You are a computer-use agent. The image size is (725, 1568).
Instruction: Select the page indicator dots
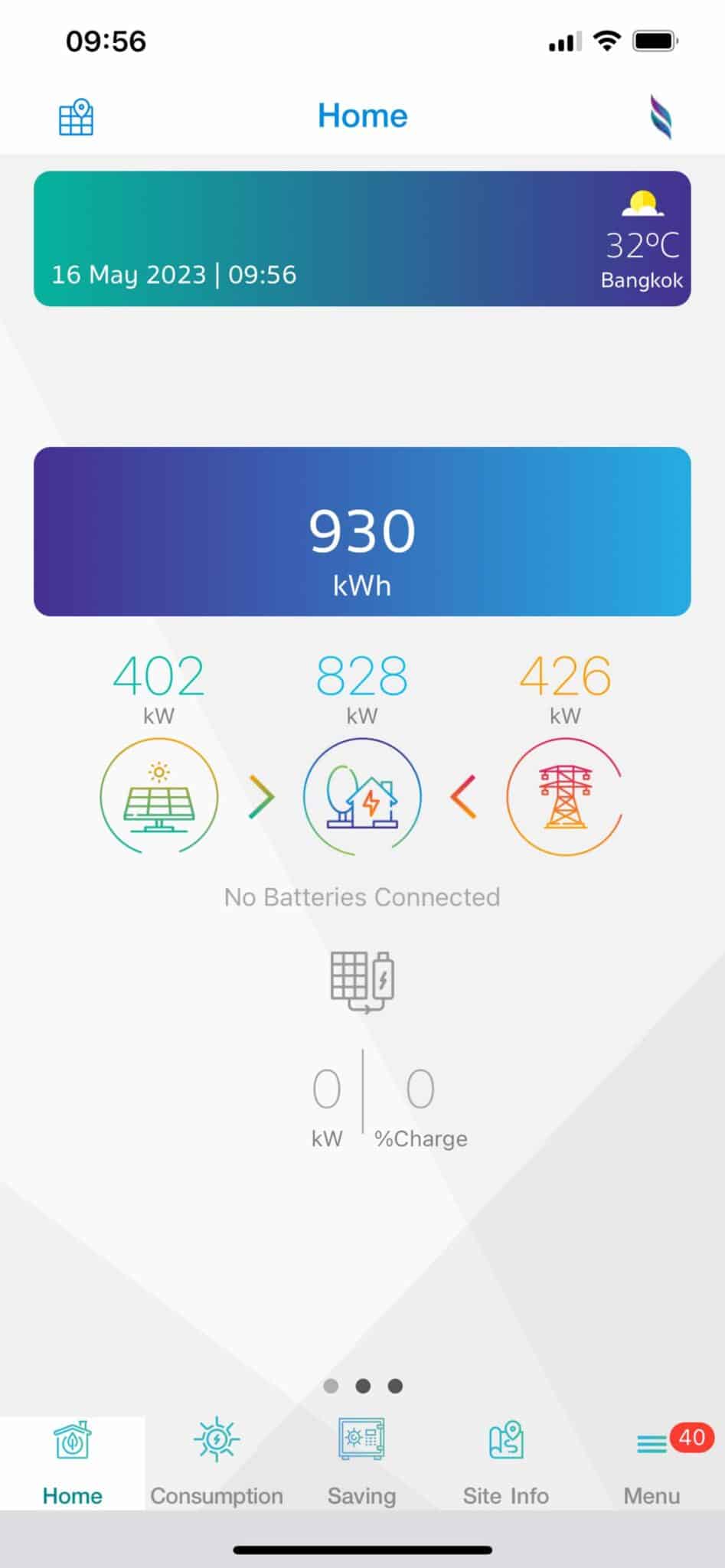363,1386
